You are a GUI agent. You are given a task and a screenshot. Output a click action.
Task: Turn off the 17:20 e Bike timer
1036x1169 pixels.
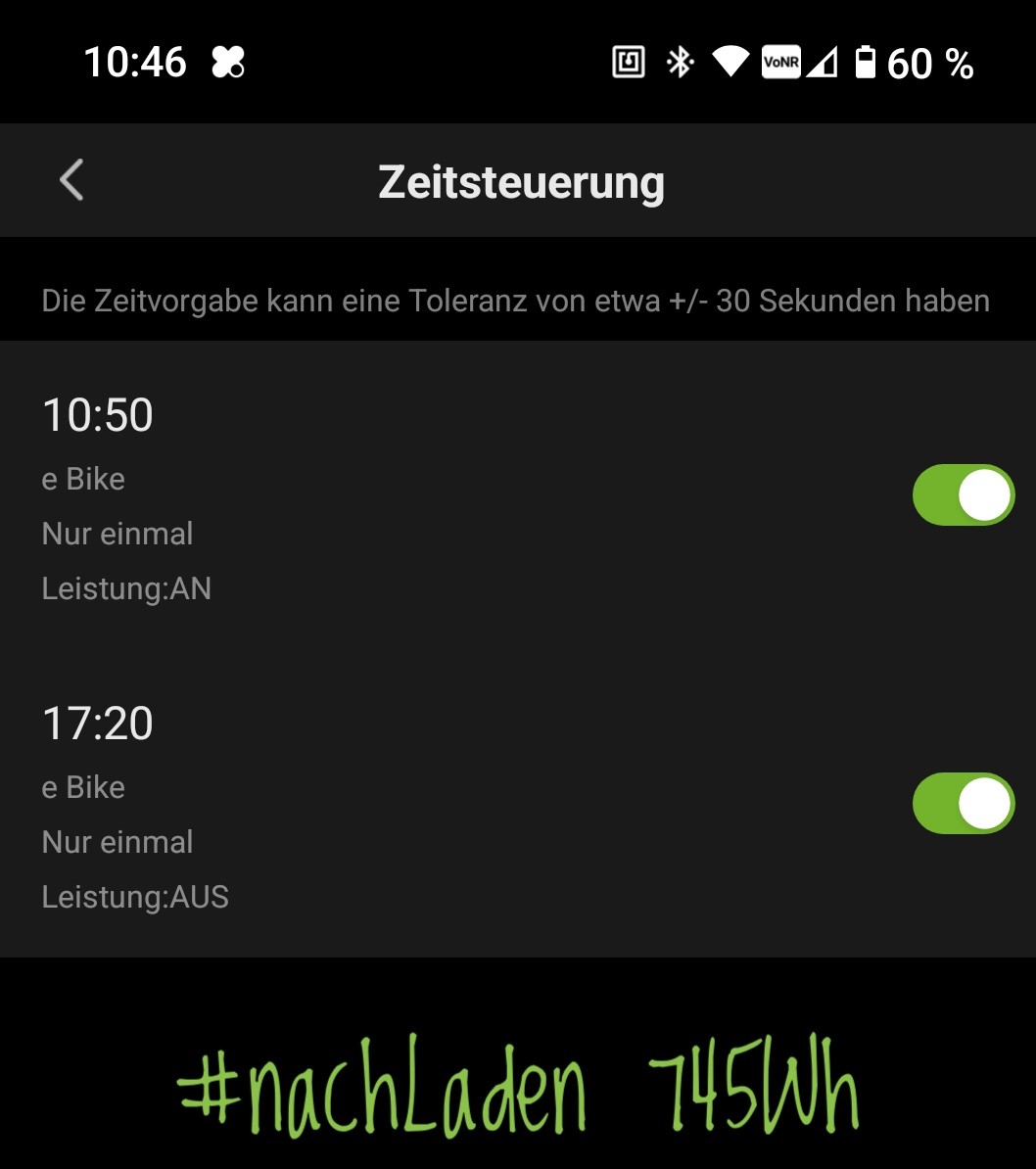tap(963, 803)
